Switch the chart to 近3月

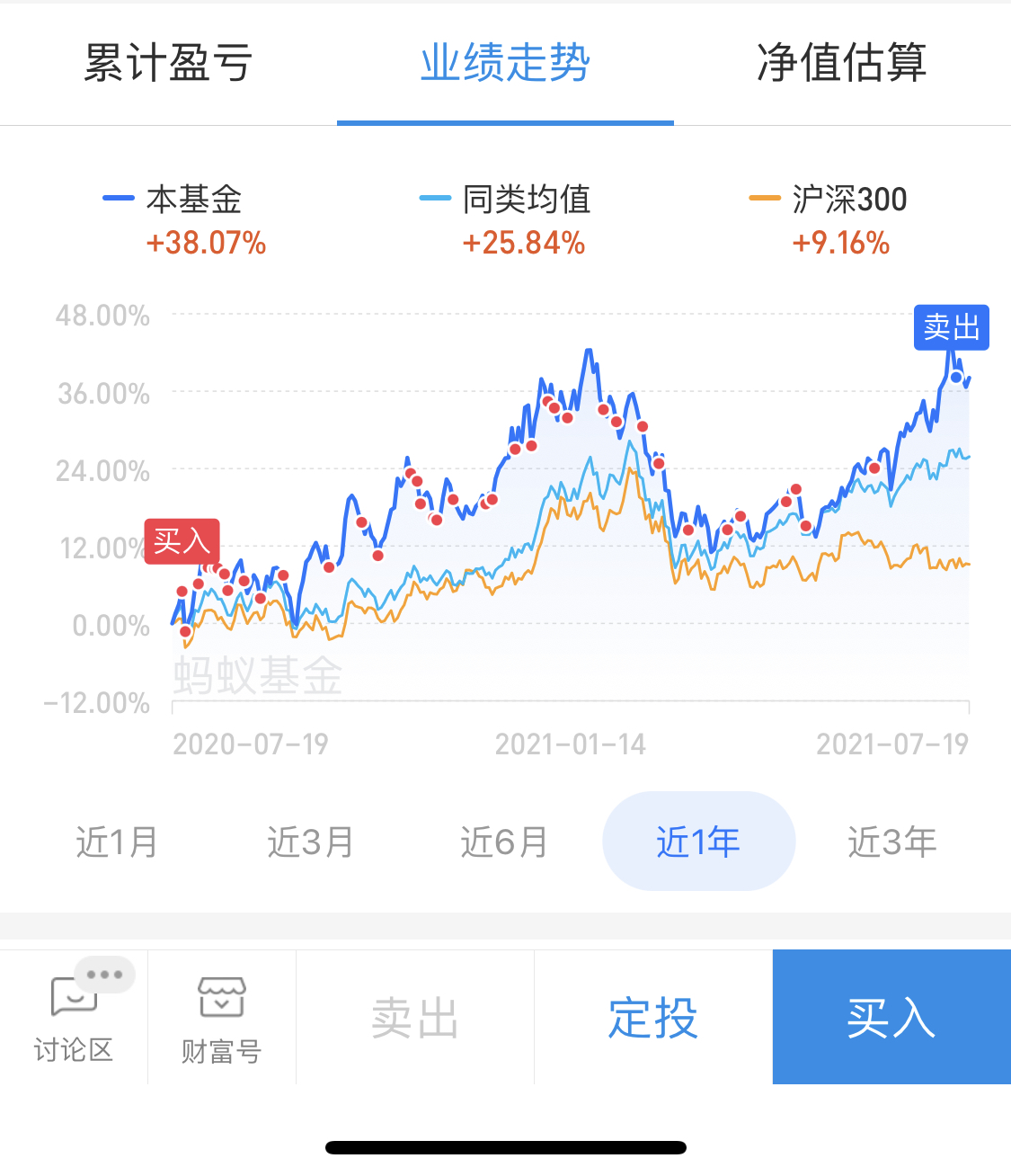click(310, 842)
